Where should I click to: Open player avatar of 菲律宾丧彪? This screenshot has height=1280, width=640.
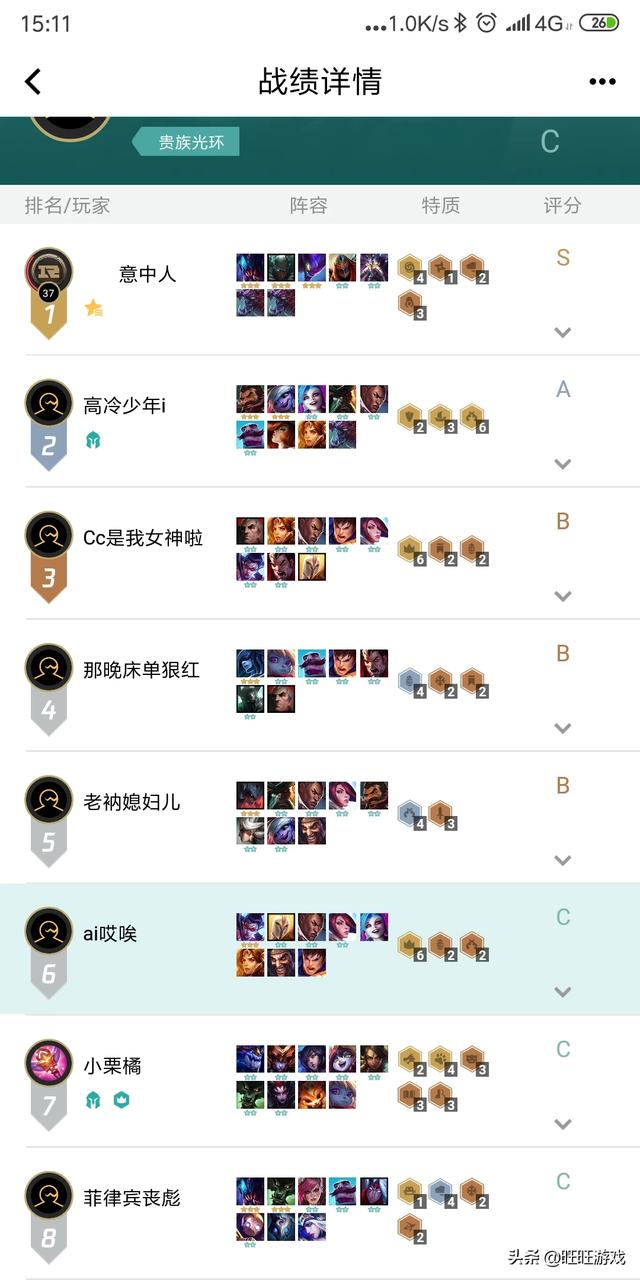[48, 1195]
